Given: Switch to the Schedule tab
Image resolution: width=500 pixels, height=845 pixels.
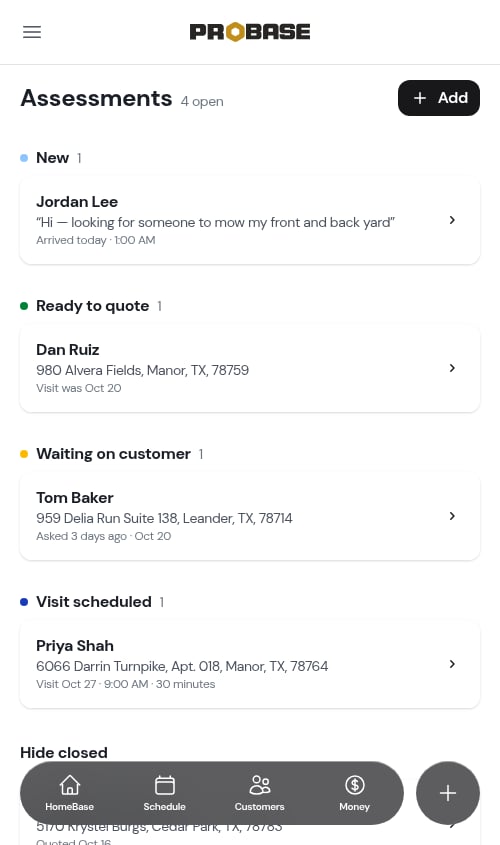Looking at the screenshot, I should pos(164,793).
